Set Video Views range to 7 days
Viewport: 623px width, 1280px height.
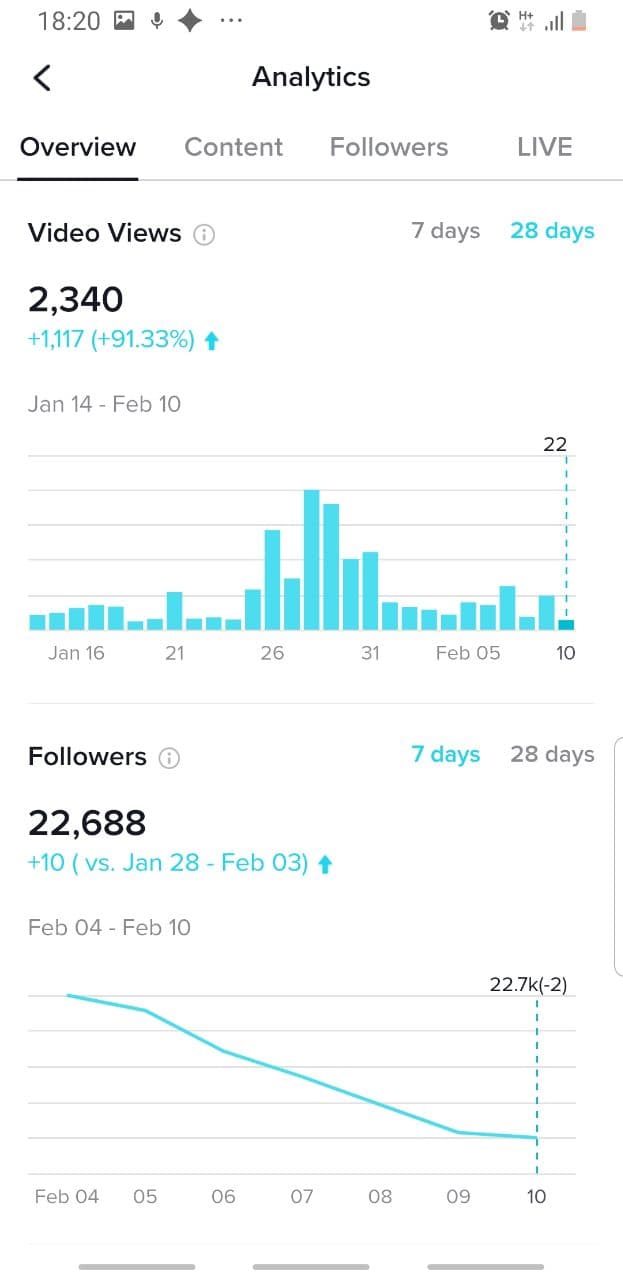tap(446, 231)
